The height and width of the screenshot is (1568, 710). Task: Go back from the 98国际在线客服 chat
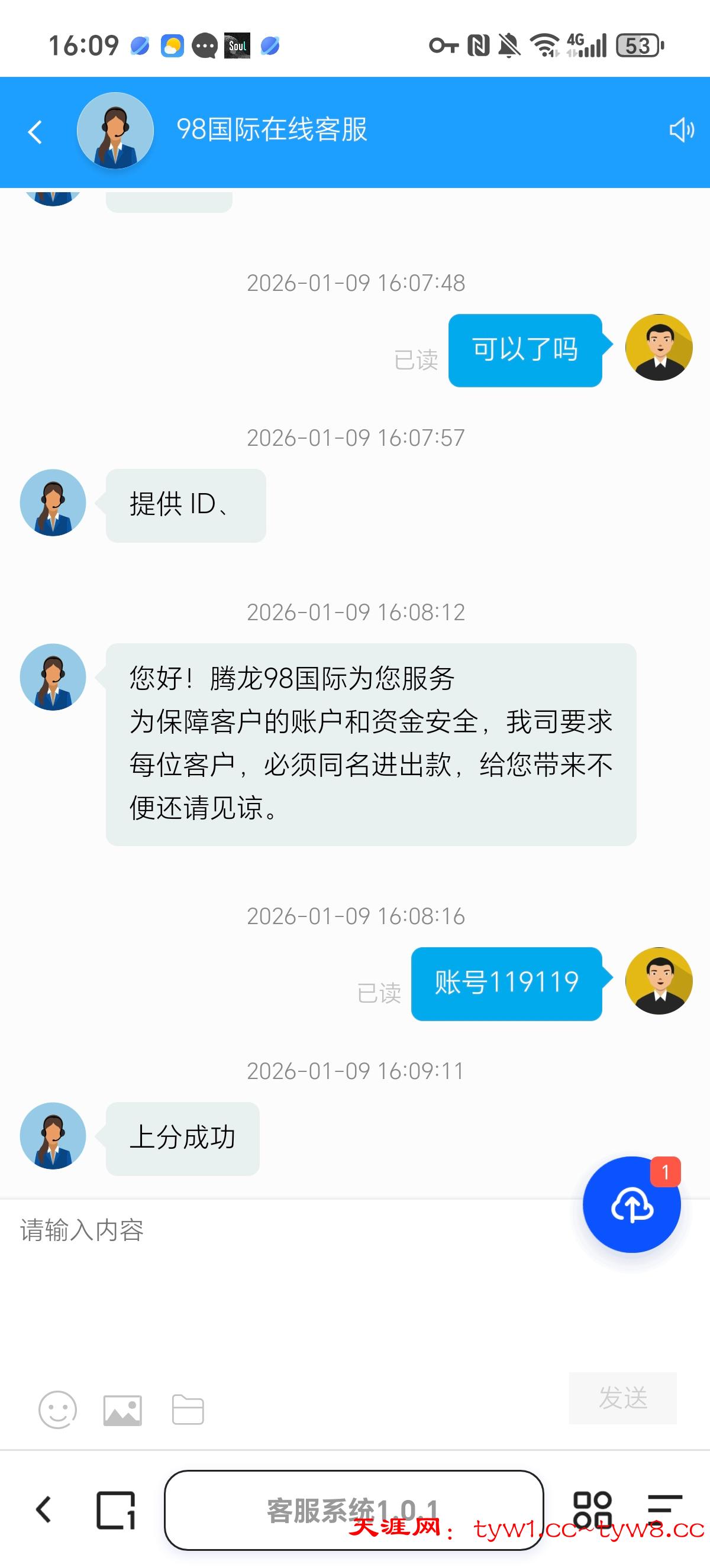pyautogui.click(x=35, y=131)
